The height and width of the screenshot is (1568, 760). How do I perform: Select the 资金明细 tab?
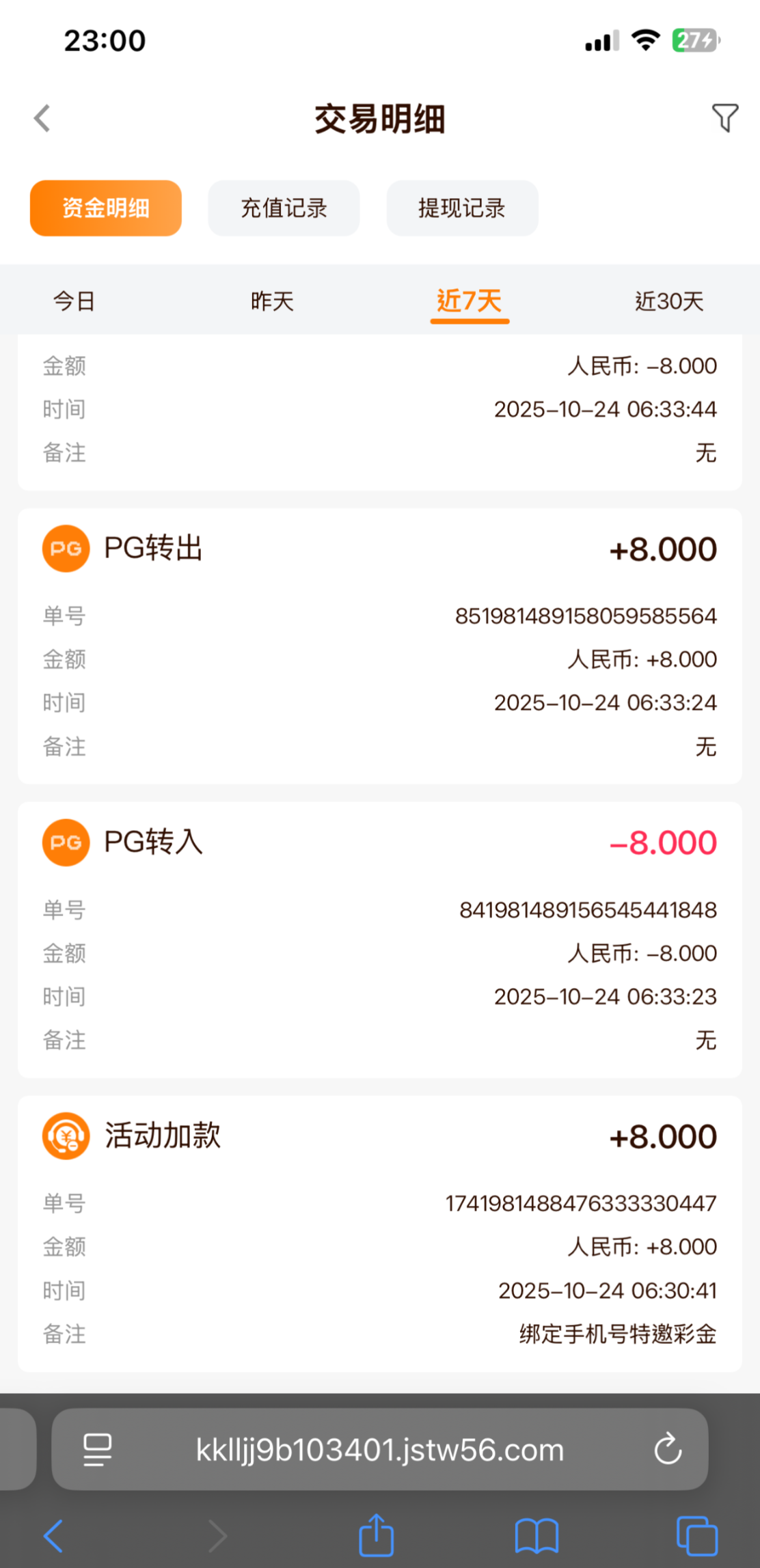(x=106, y=208)
